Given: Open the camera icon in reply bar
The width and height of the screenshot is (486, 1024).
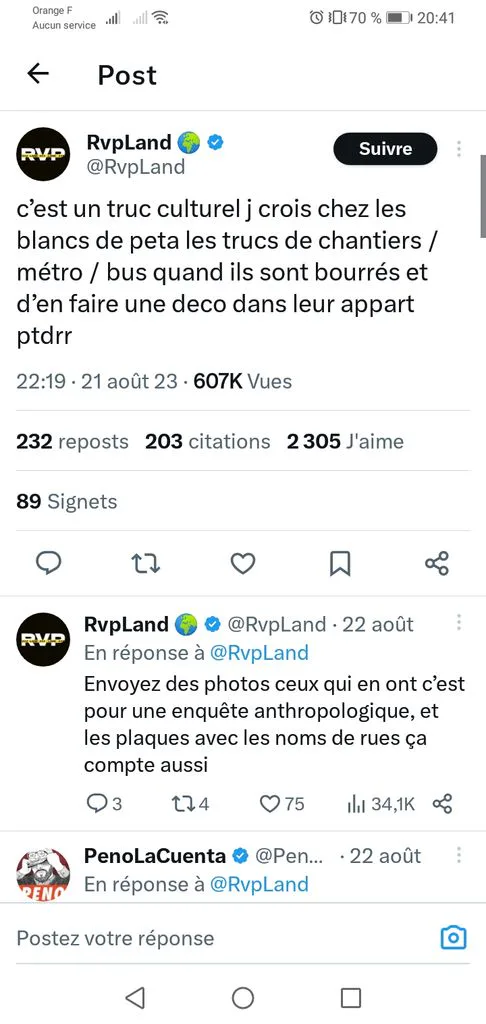Looking at the screenshot, I should pos(453,938).
